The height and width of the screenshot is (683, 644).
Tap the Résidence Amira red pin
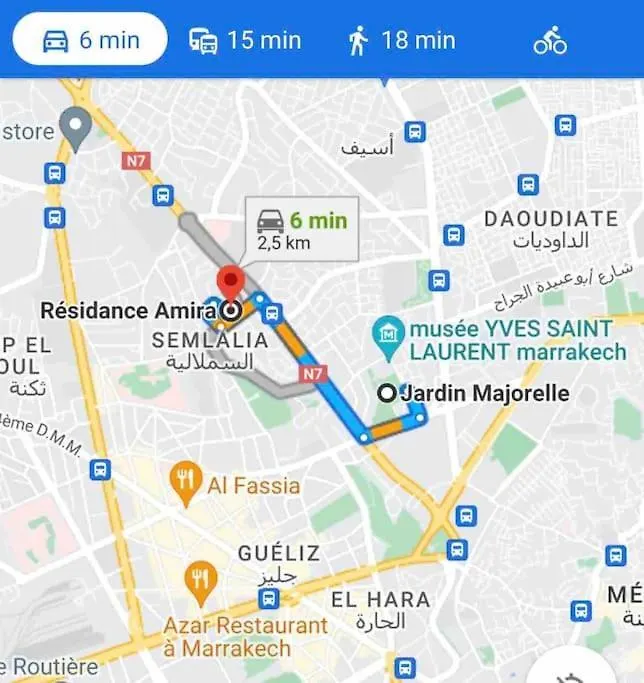[x=231, y=283]
